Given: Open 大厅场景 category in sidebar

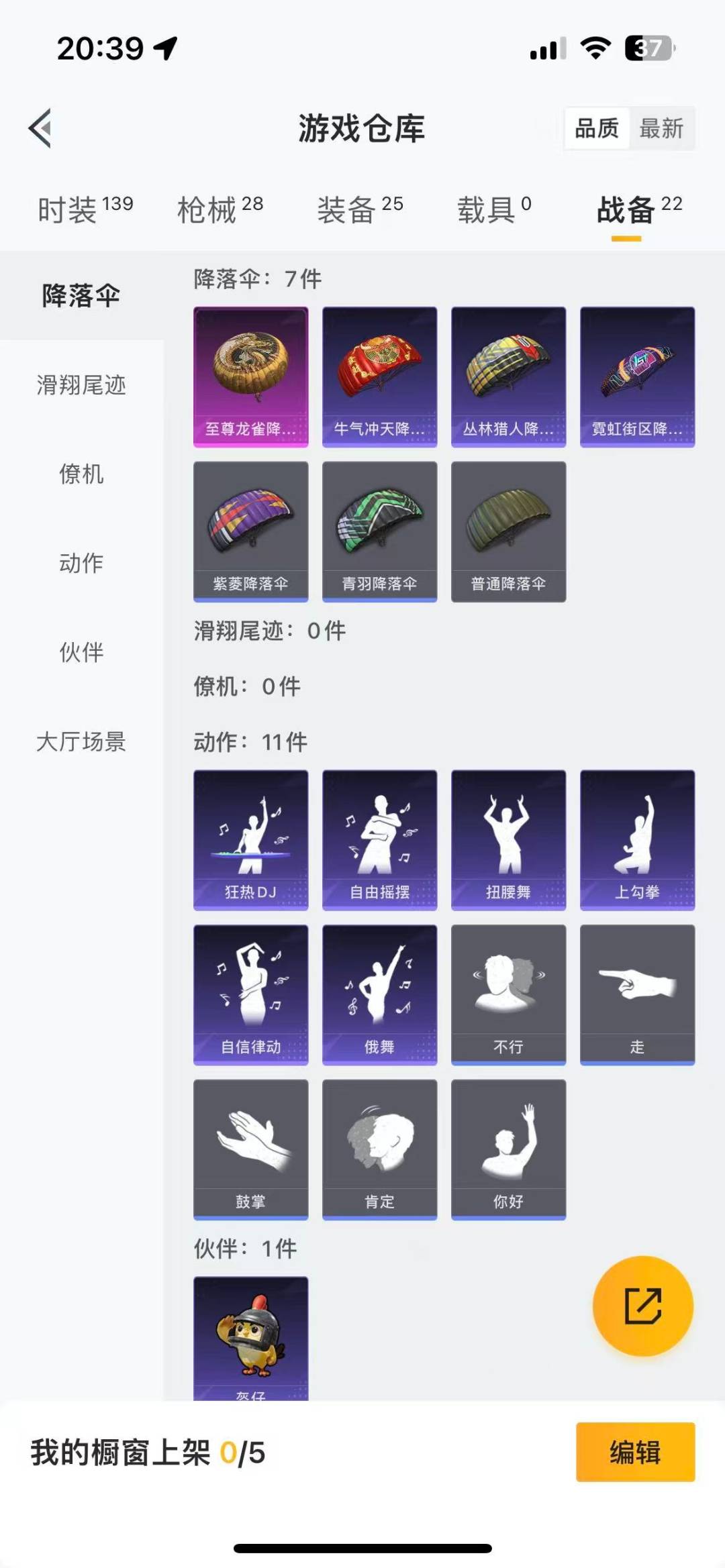Looking at the screenshot, I should click(81, 741).
